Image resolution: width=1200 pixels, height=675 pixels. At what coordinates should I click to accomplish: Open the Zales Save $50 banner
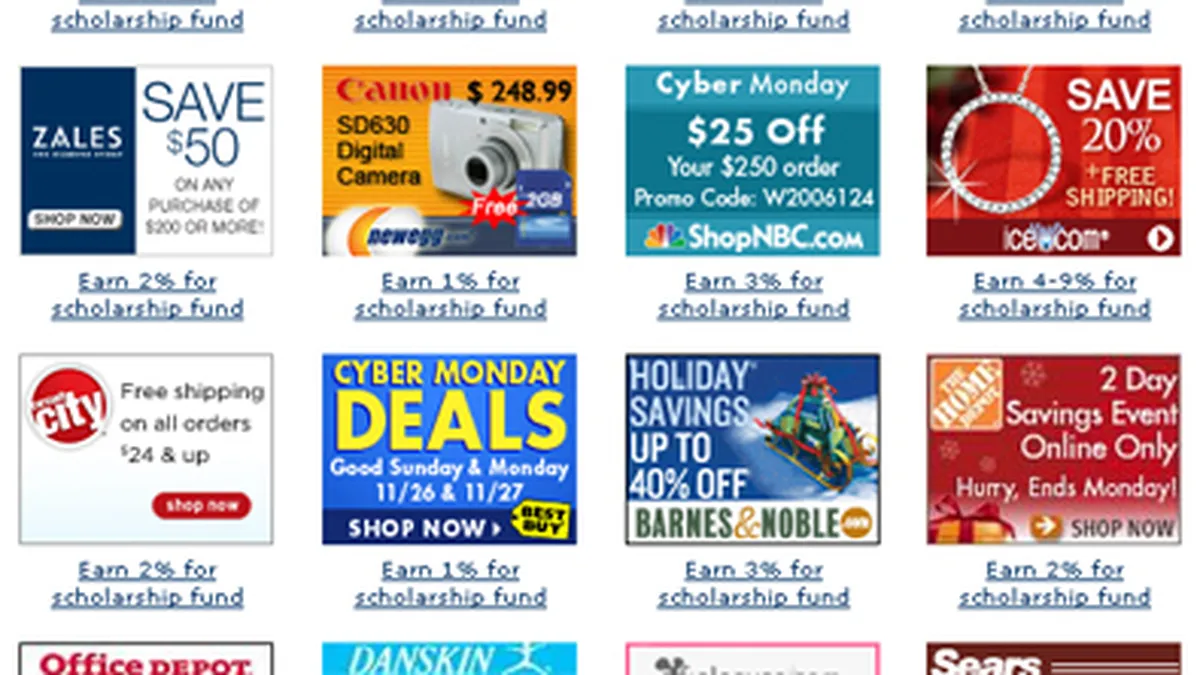click(x=146, y=160)
